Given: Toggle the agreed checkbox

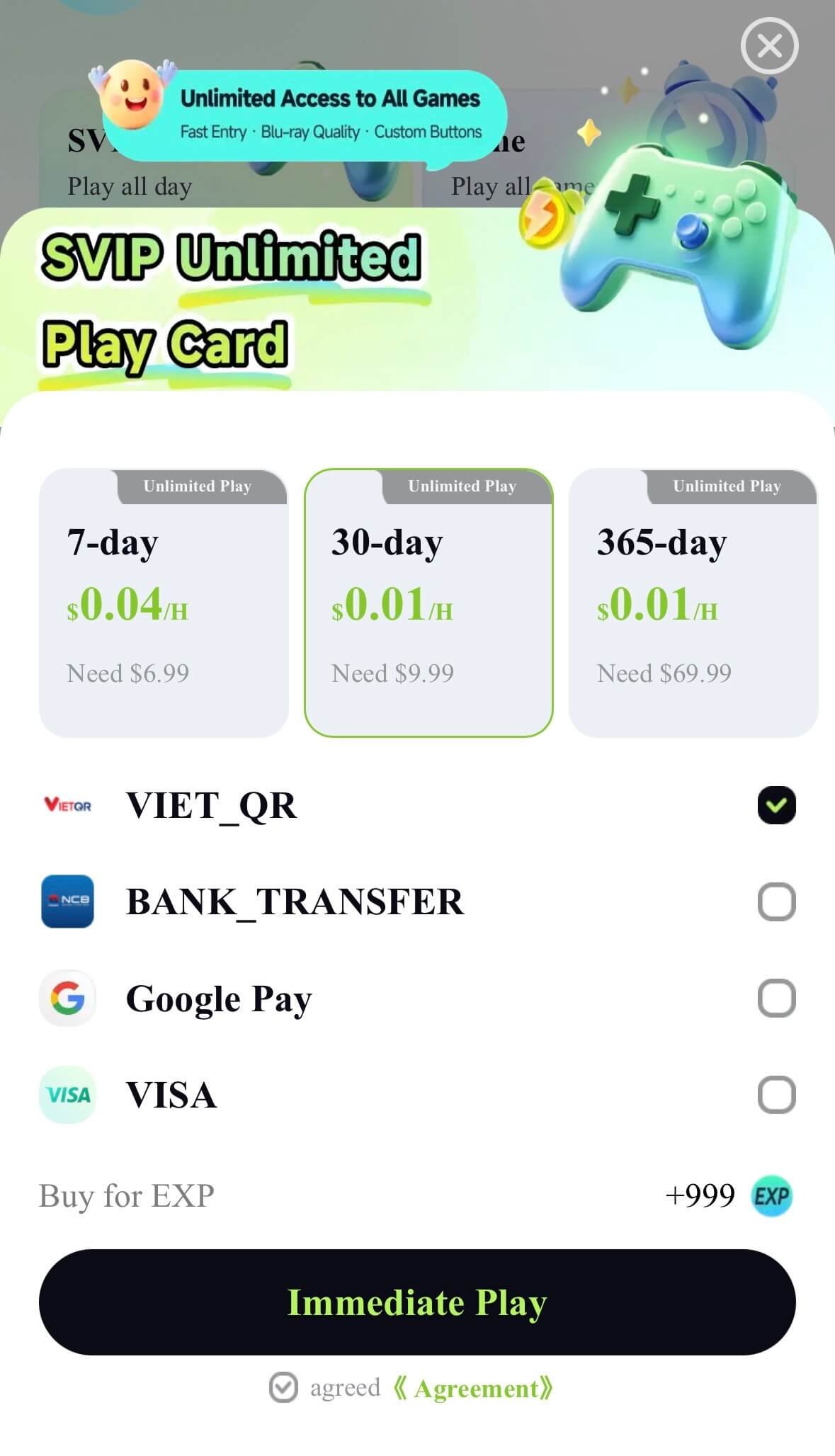Looking at the screenshot, I should [x=283, y=1388].
